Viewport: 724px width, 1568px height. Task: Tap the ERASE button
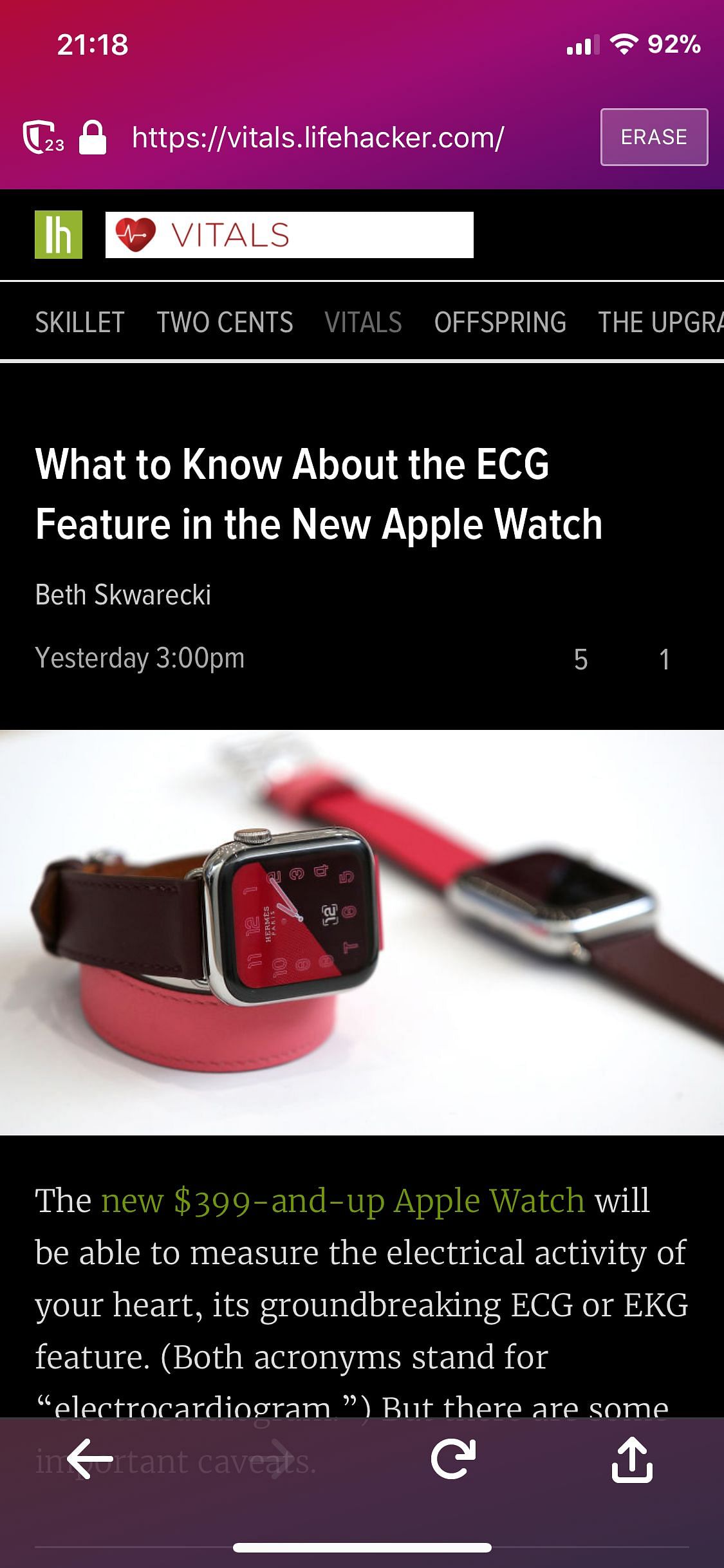pyautogui.click(x=654, y=137)
